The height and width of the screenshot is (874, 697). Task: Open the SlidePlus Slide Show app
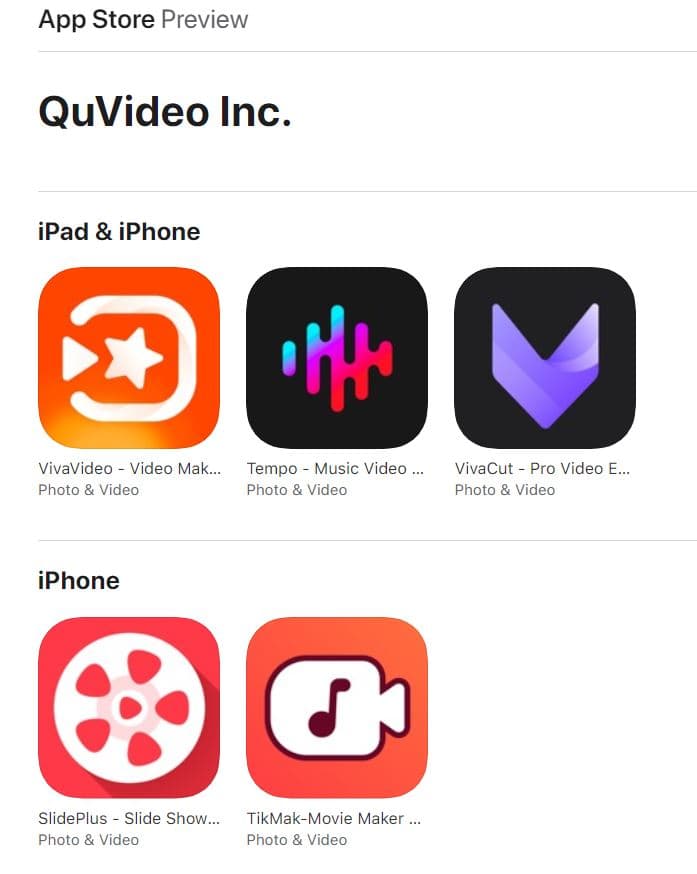(x=128, y=707)
